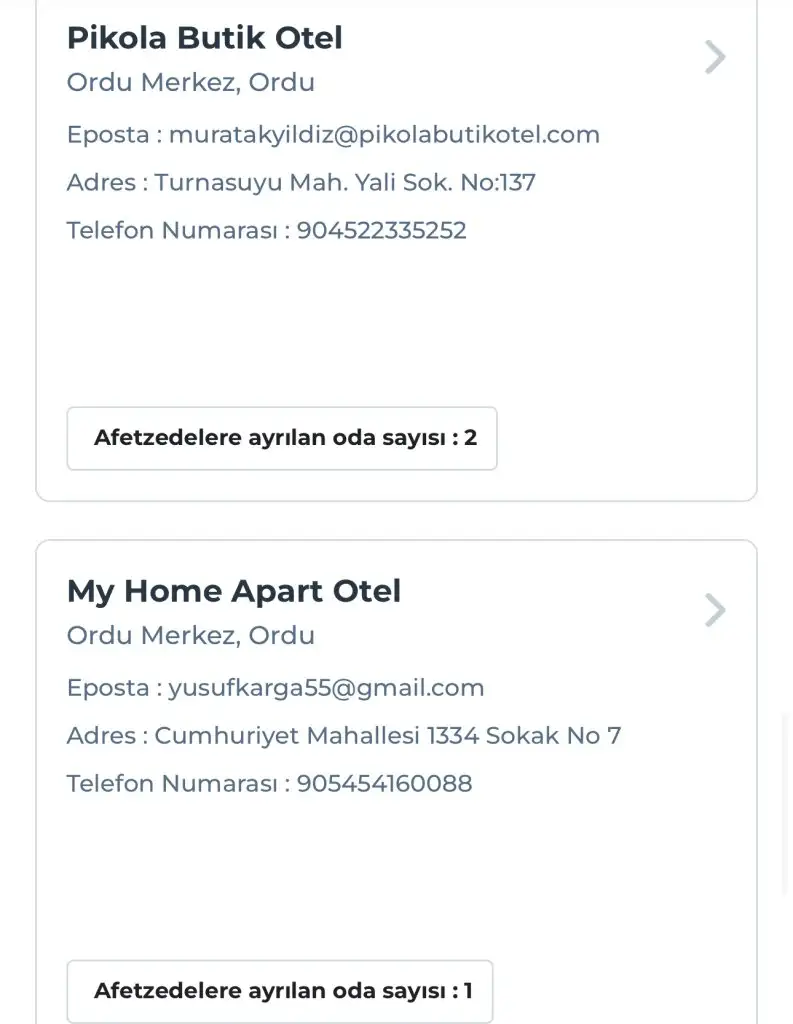Open the Pikola Butik Otel card

396,250
